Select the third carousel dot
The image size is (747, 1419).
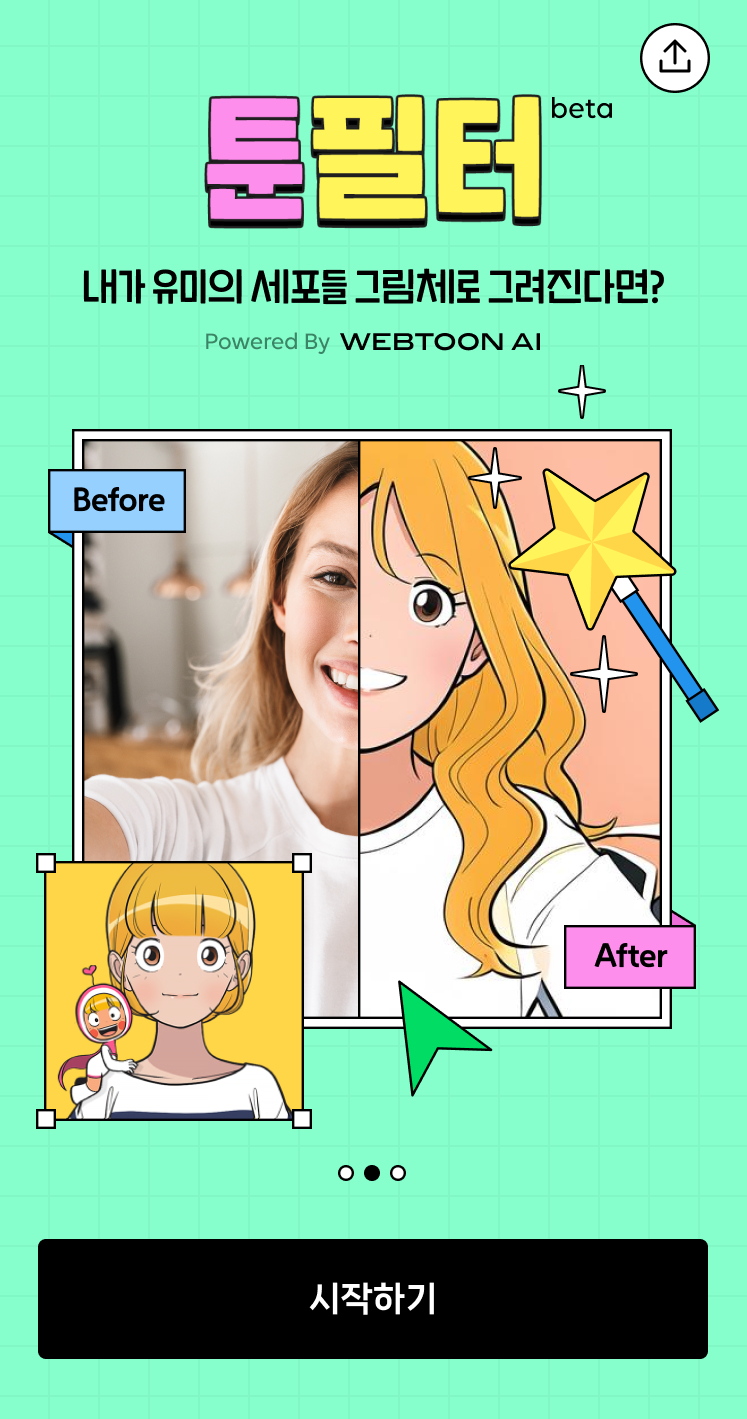(398, 1172)
